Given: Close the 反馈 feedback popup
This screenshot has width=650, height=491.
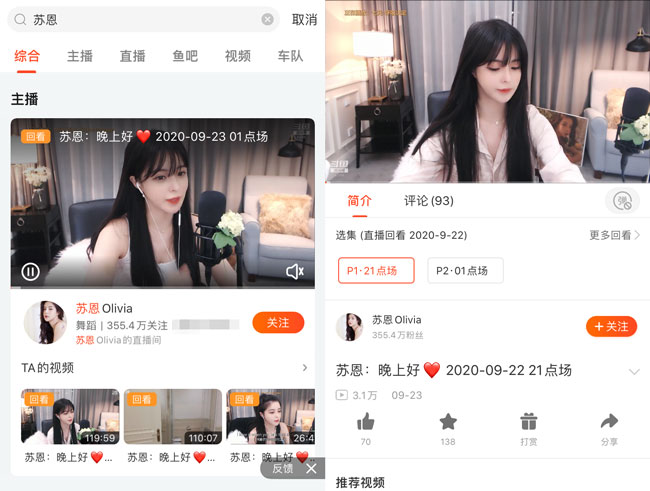Looking at the screenshot, I should coord(311,469).
